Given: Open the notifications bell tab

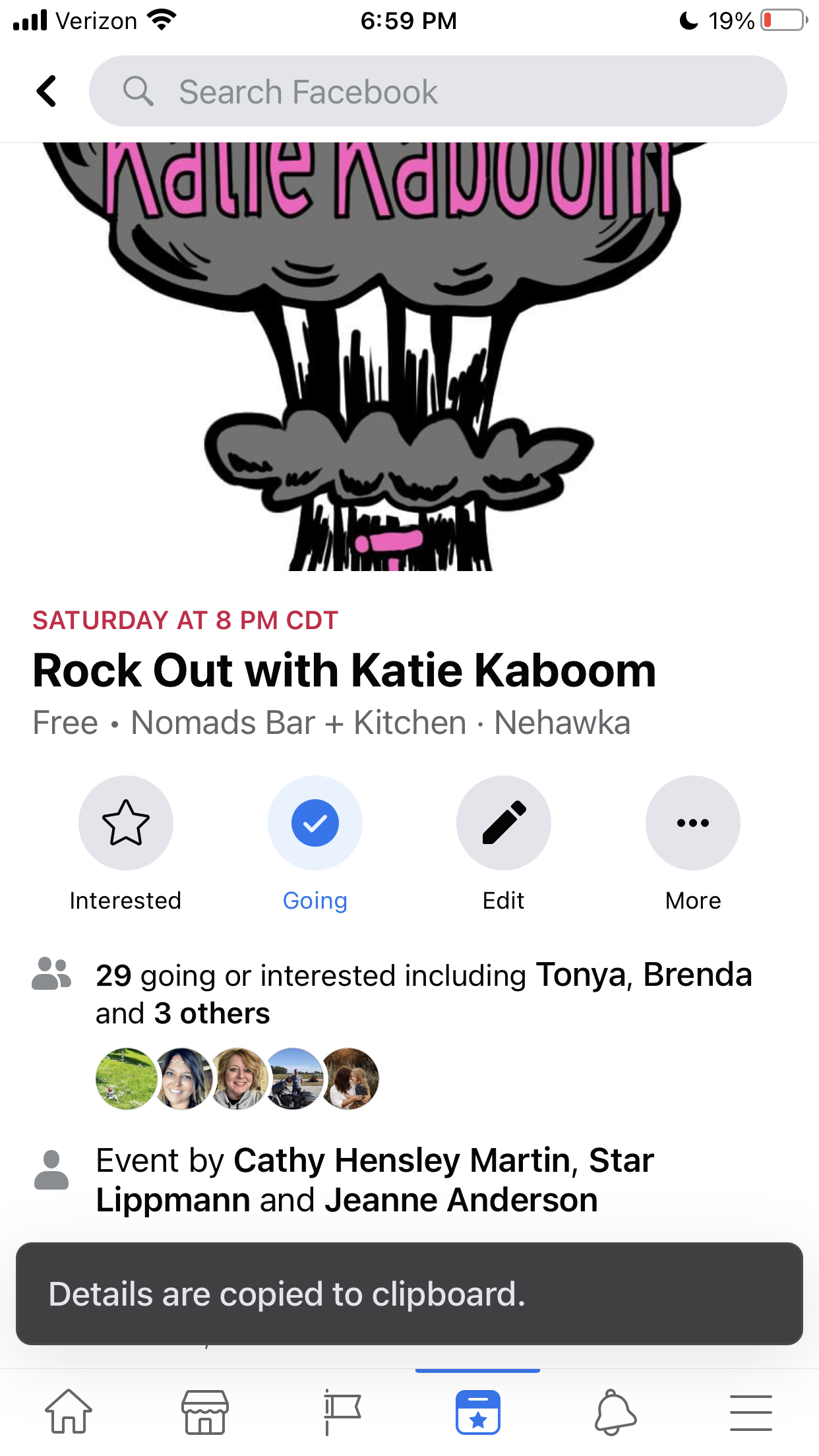Looking at the screenshot, I should pyautogui.click(x=615, y=1411).
